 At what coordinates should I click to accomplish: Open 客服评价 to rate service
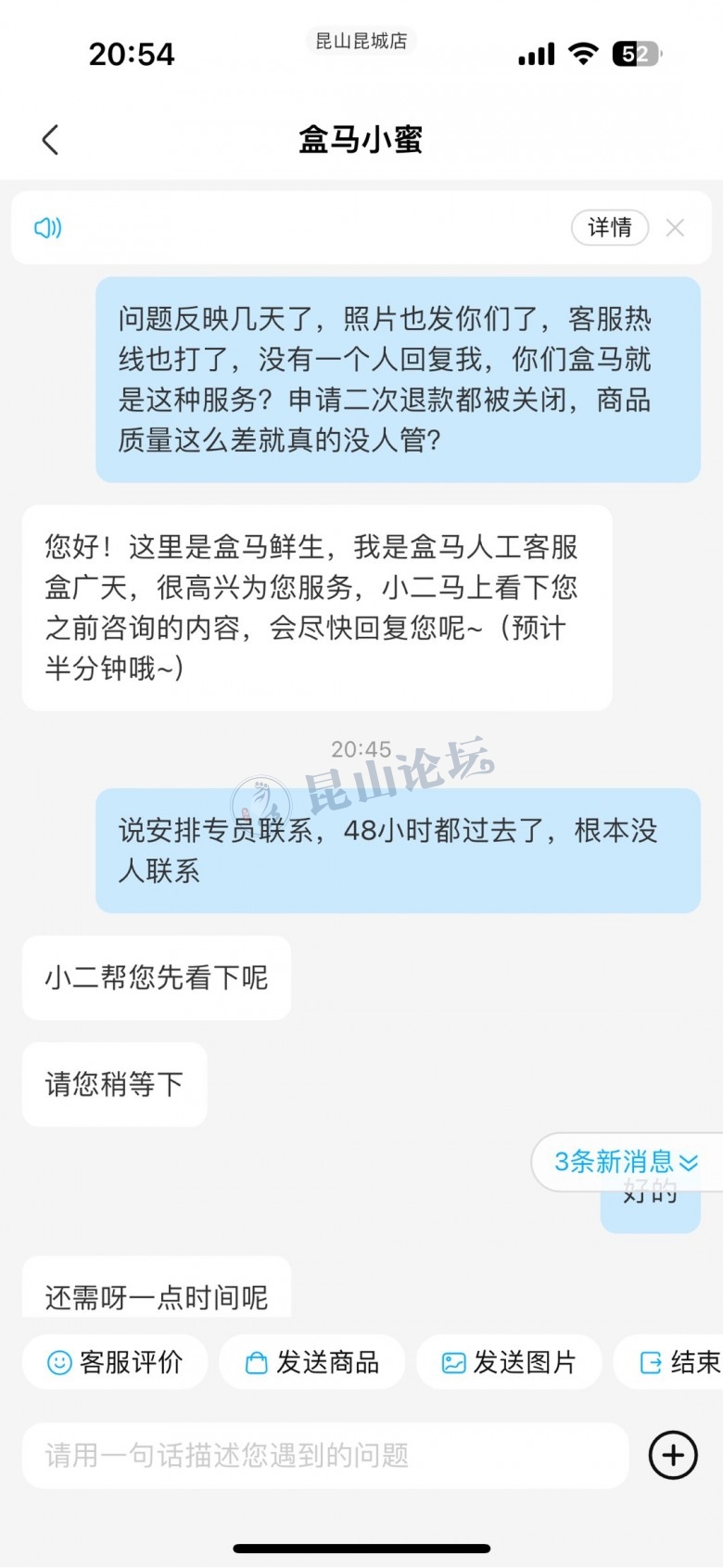click(x=115, y=1362)
